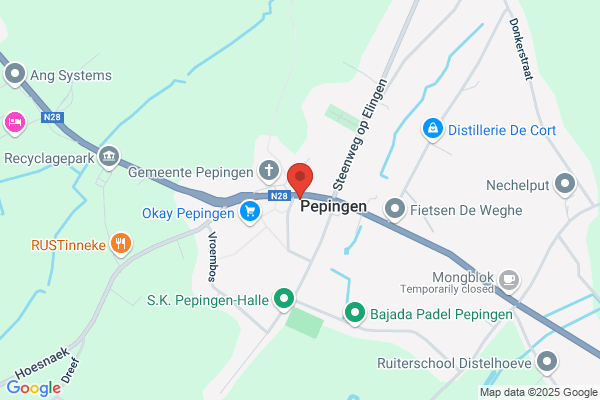Screen dimensions: 600x400
Task: Open the RUSTinneke restaurant marker
Action: [x=121, y=245]
